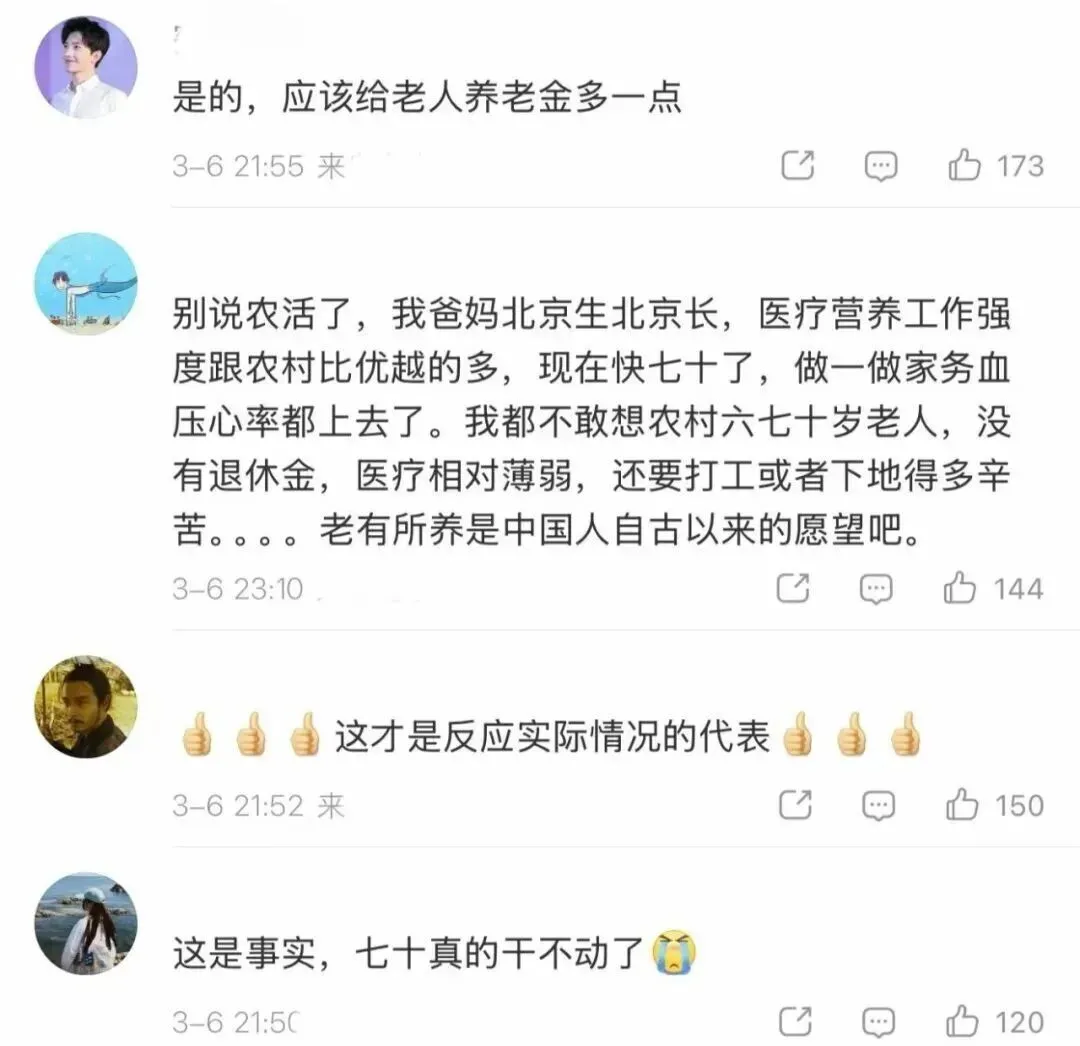Open avatar of the '这是事实，七十真的干不动了' commenter
Viewport: 1080px width, 1046px height.
(x=86, y=924)
